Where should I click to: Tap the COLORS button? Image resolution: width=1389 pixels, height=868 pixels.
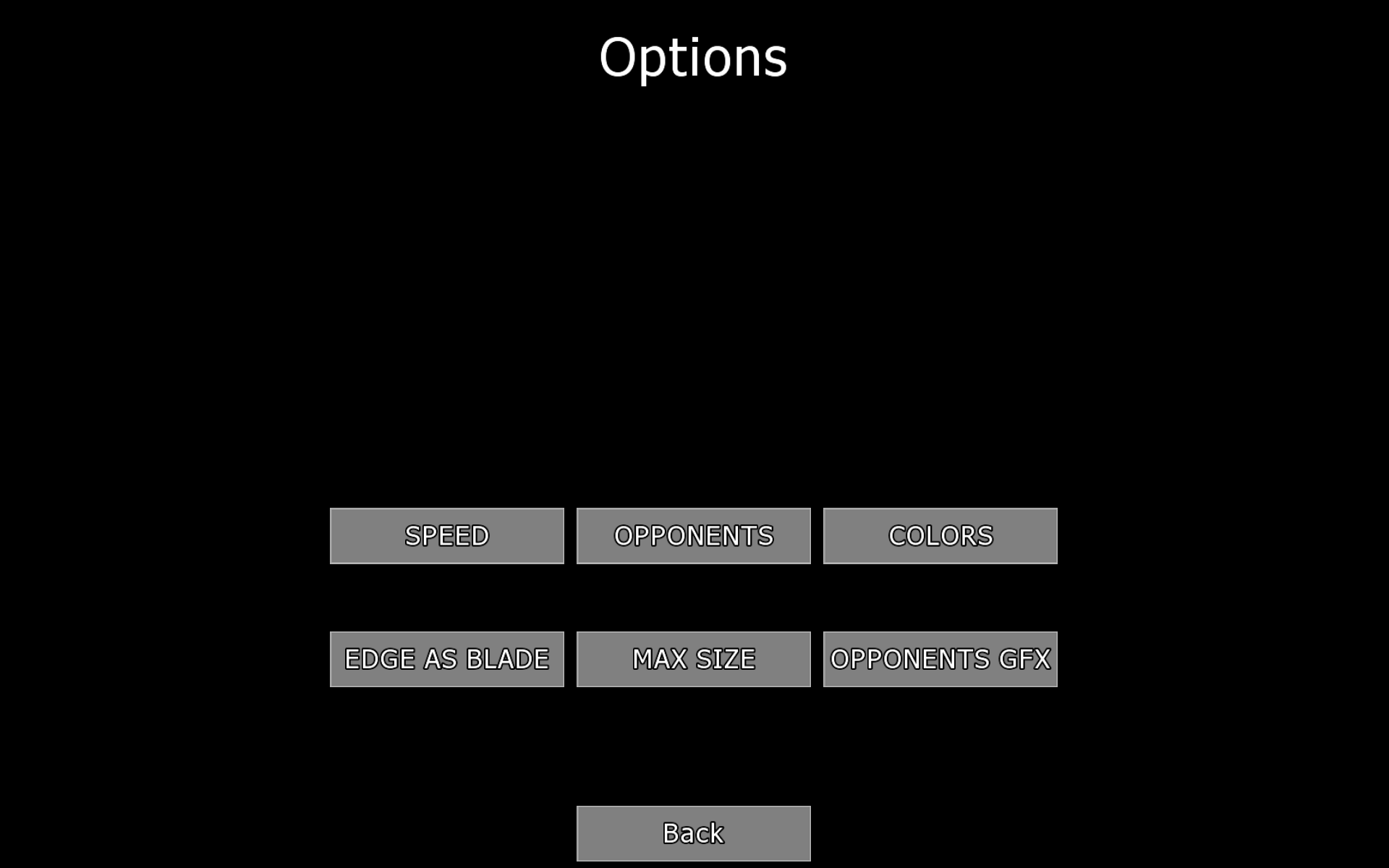tap(940, 536)
